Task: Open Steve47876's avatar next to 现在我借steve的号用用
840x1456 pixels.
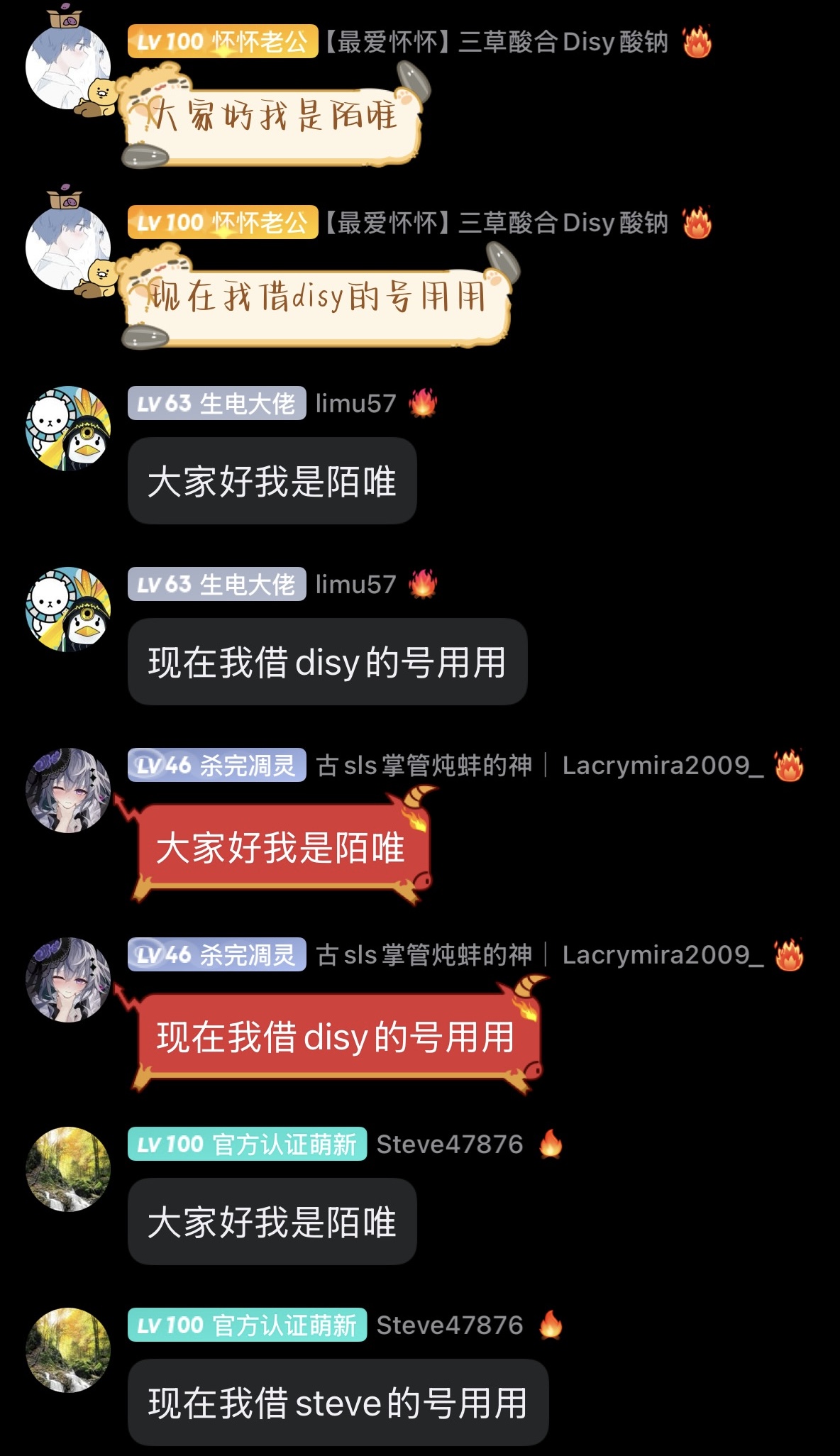Action: 67,1350
